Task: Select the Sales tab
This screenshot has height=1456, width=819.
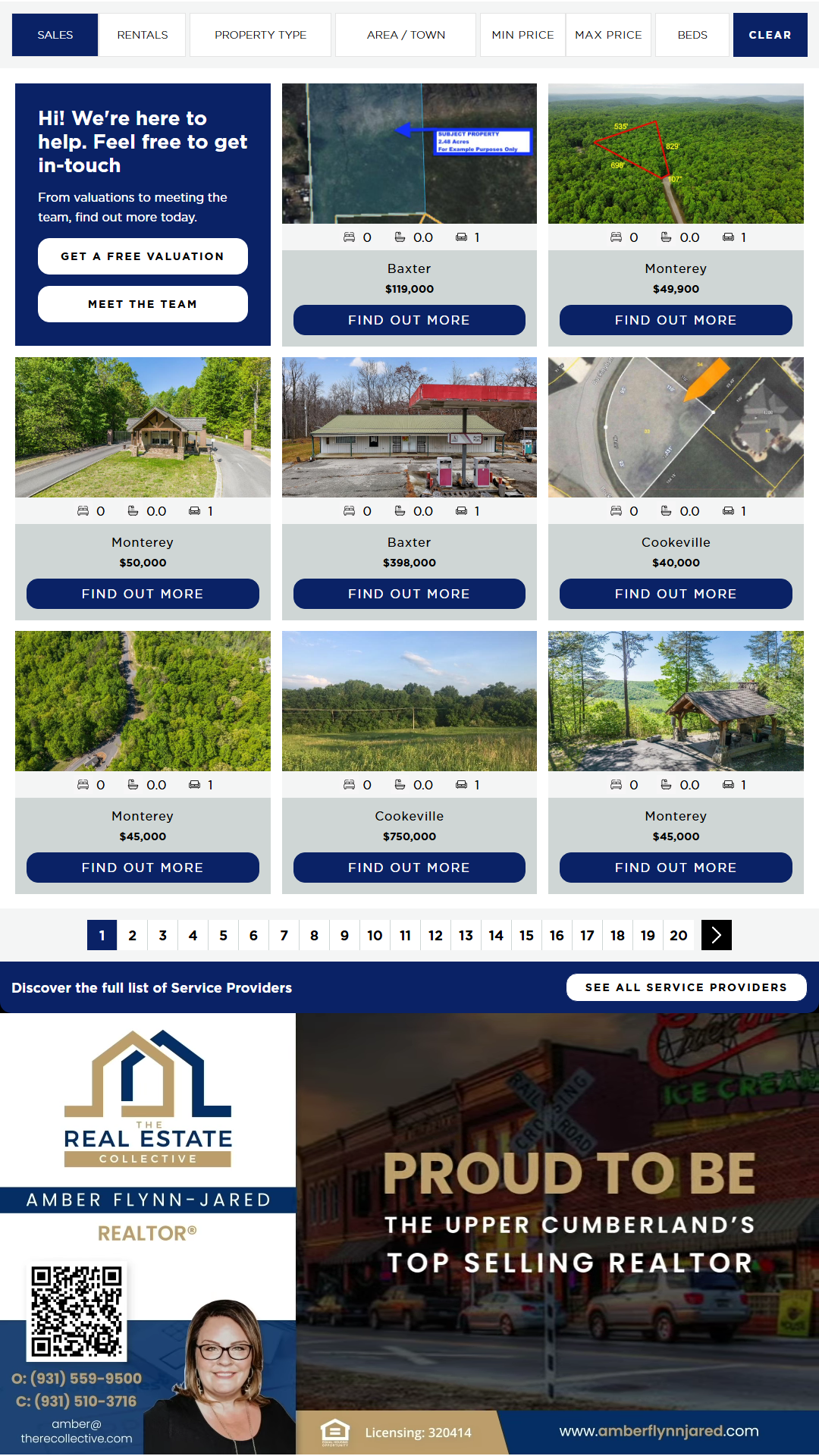Action: (x=55, y=35)
